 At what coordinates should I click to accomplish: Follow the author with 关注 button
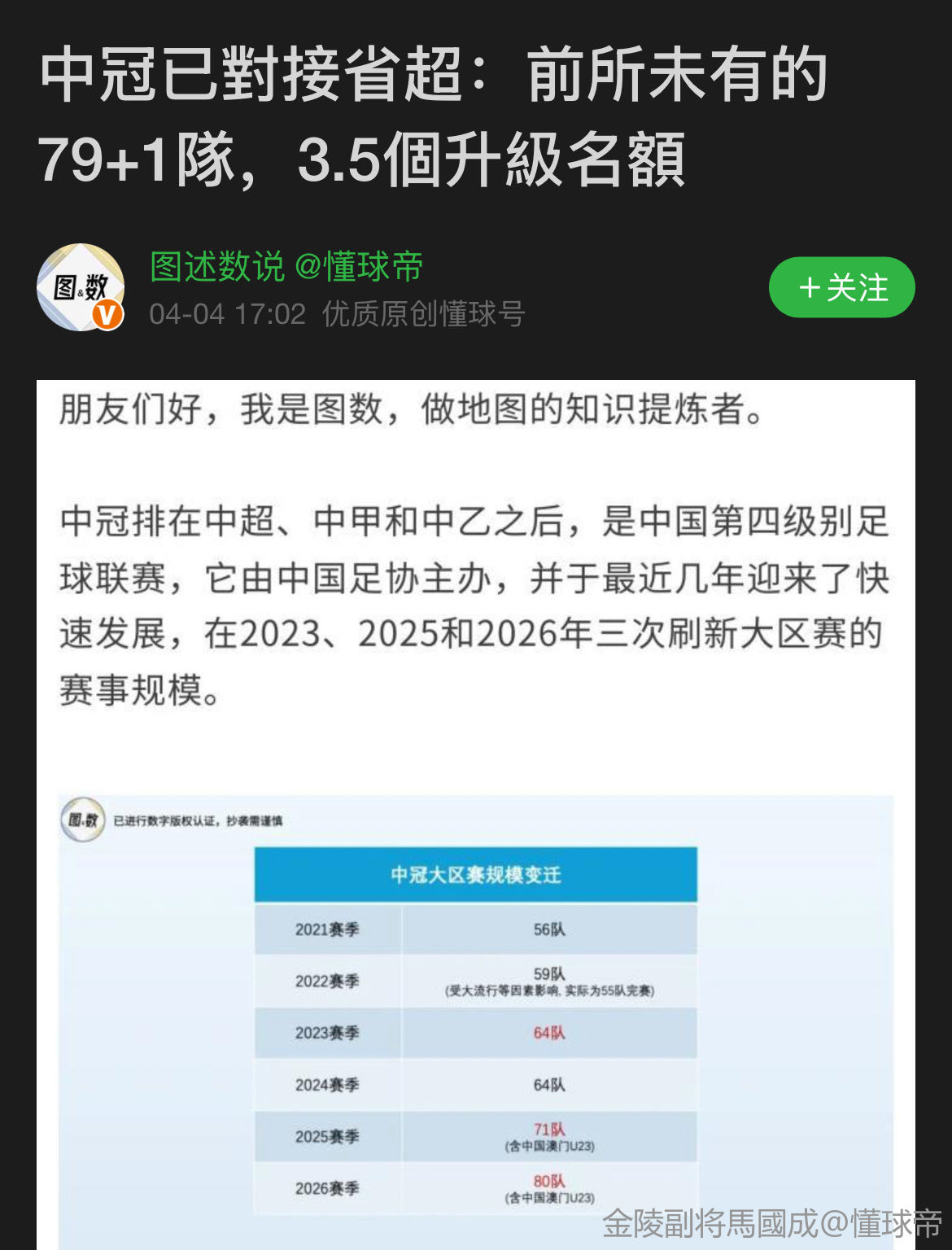841,287
